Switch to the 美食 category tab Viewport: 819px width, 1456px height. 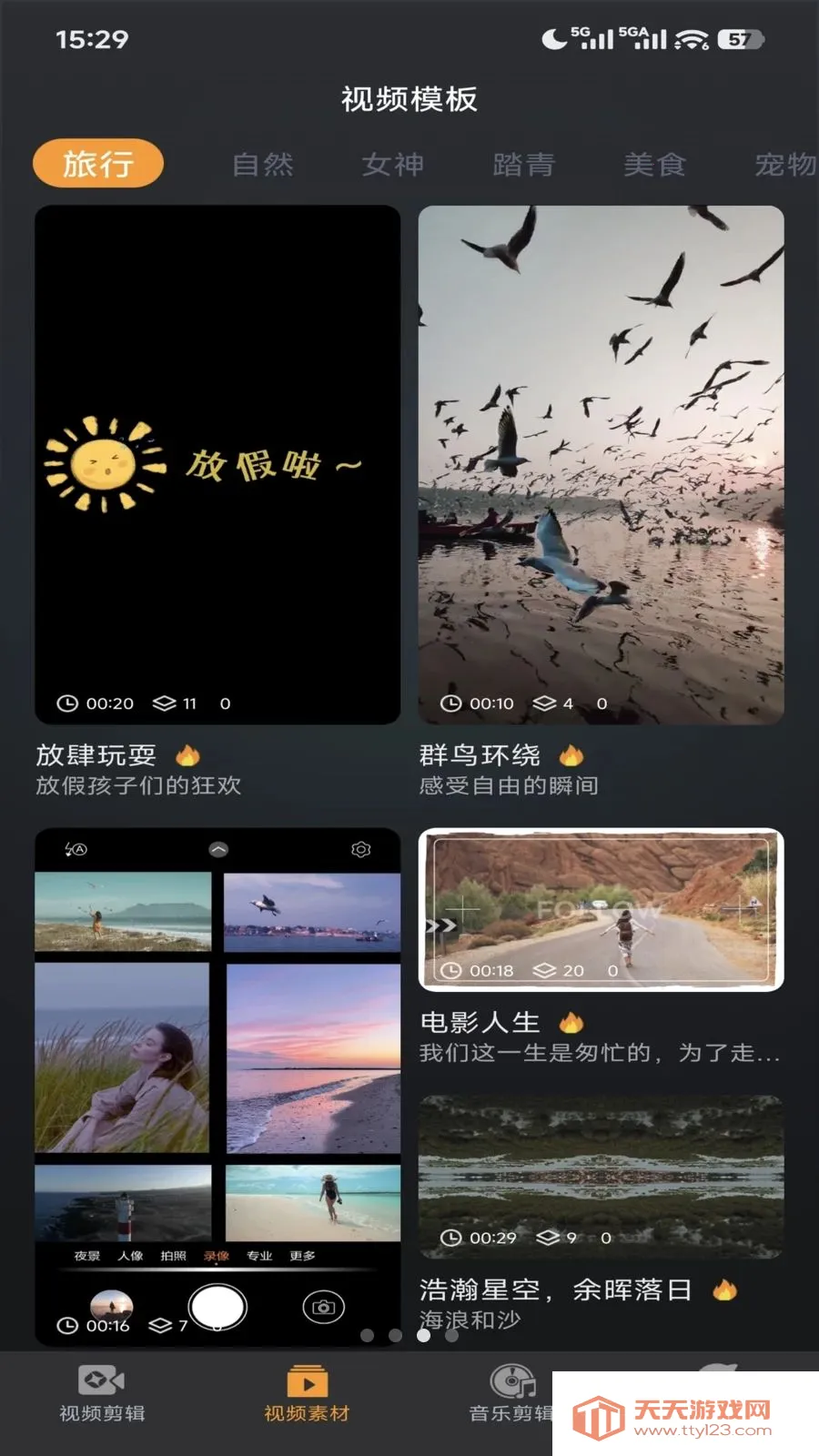coord(655,165)
